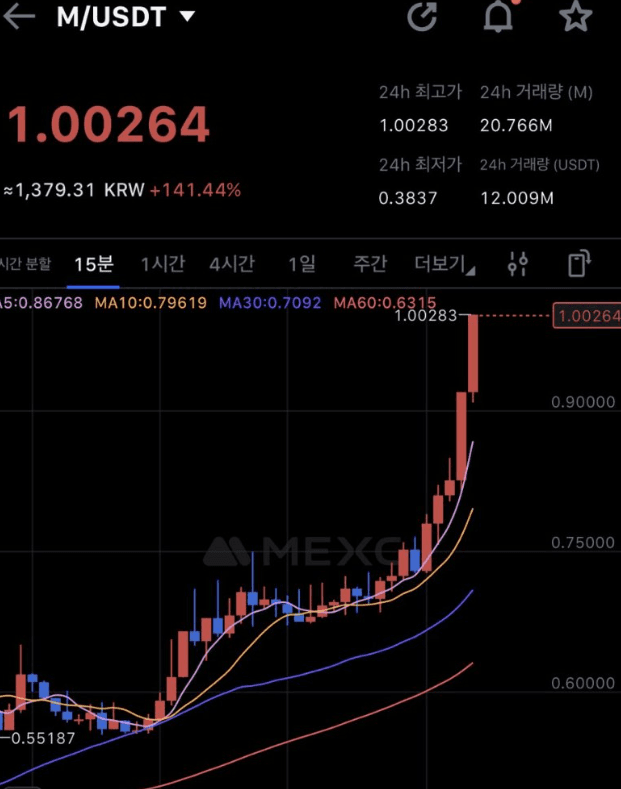Rotate chart to landscape view
This screenshot has height=789, width=621.
tap(578, 264)
